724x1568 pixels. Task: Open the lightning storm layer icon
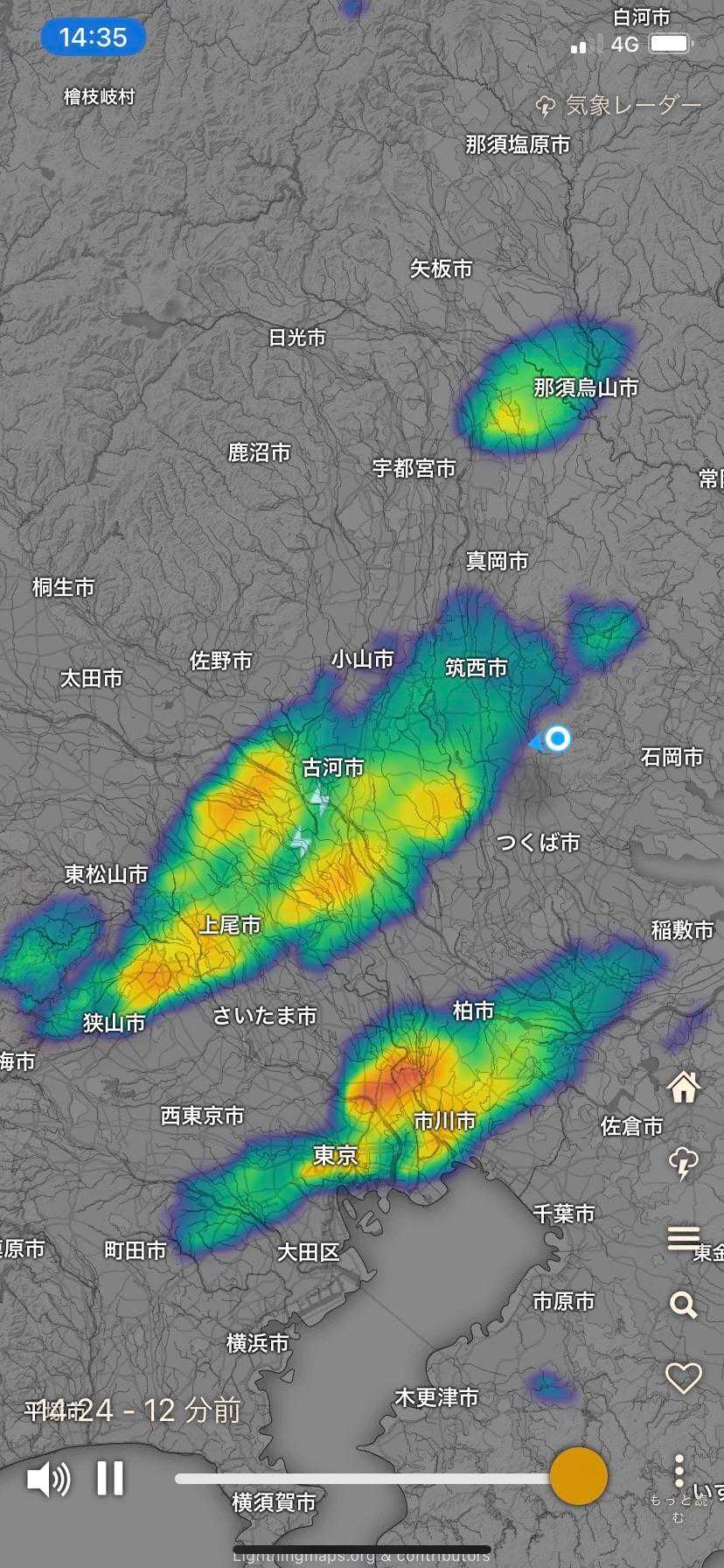click(684, 1163)
